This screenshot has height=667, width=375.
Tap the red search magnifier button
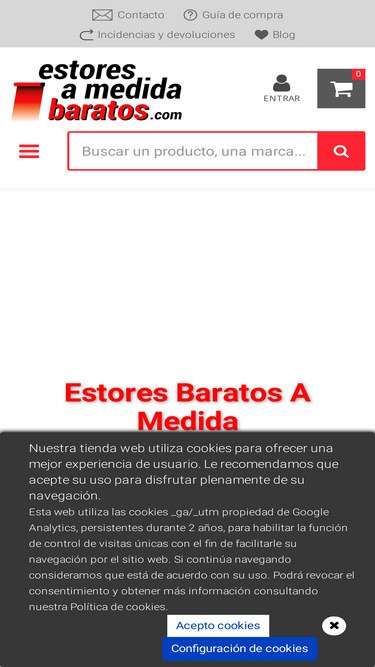[341, 151]
